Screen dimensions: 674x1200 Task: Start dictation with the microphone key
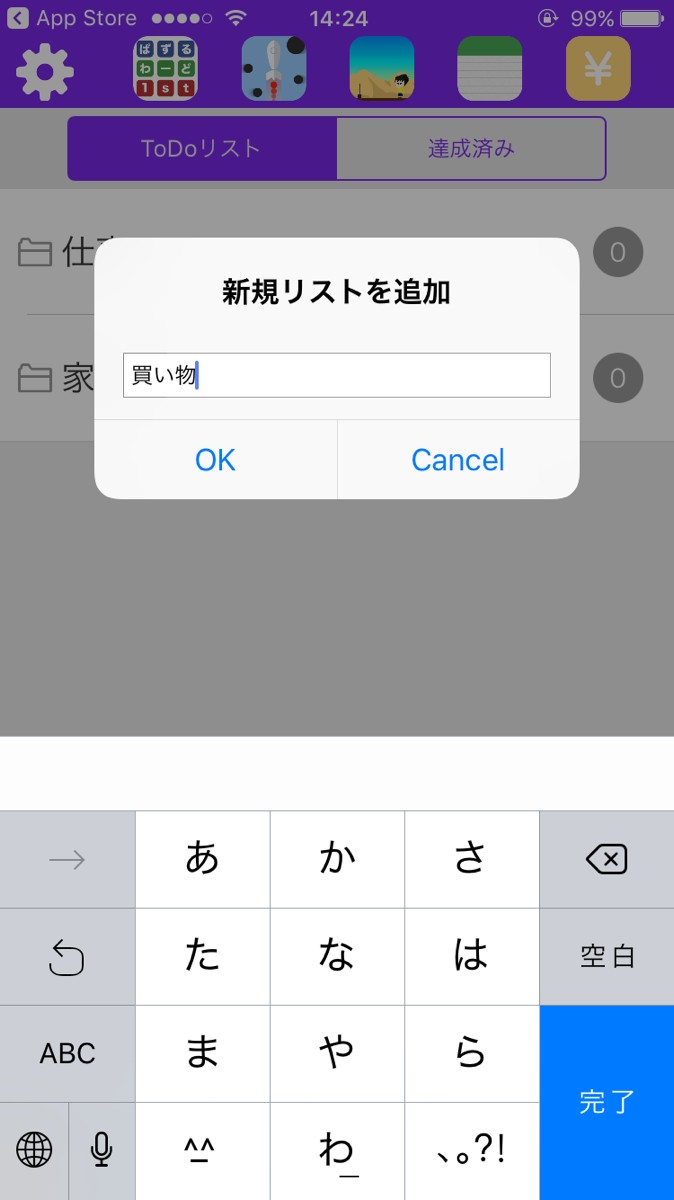point(101,1150)
